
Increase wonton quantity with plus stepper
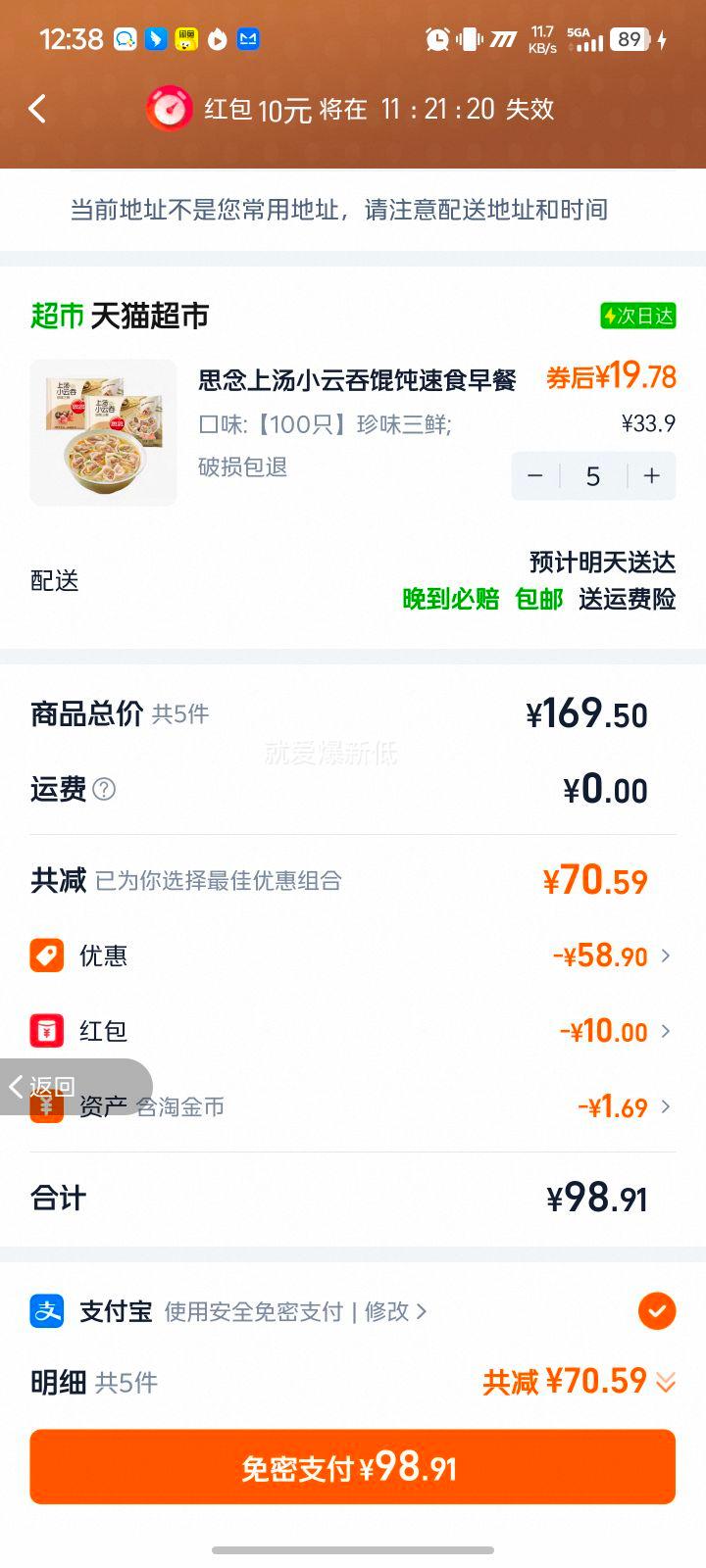click(650, 476)
